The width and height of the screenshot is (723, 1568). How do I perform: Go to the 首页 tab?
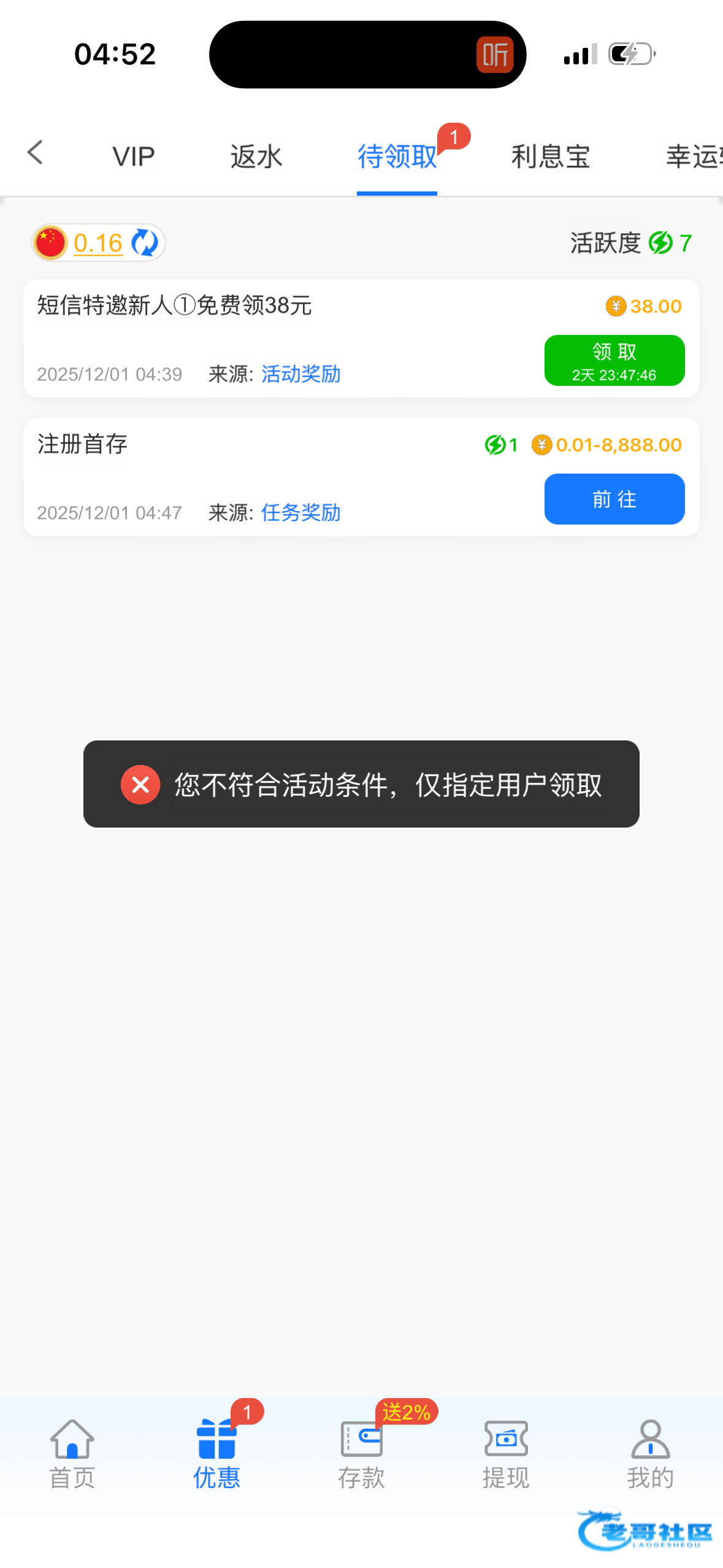click(x=72, y=1455)
